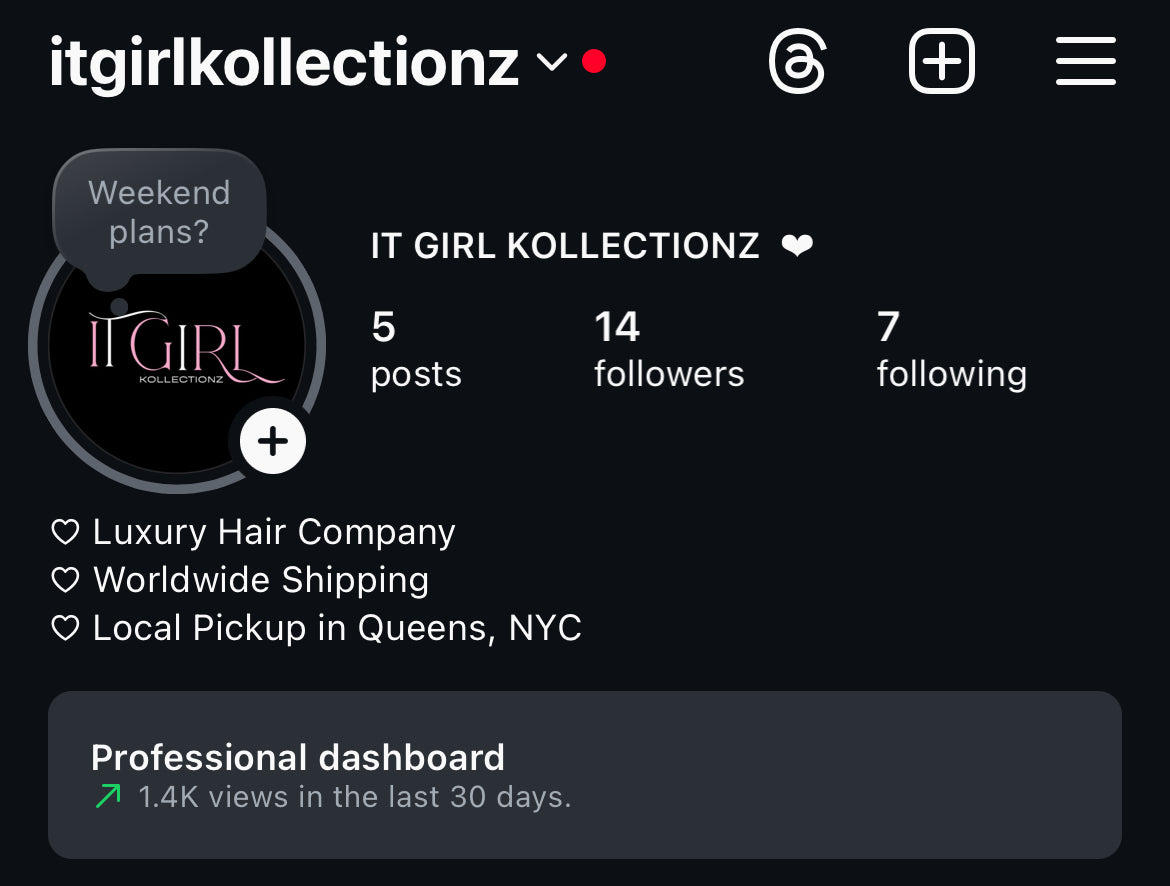The height and width of the screenshot is (886, 1170).
Task: Open the 14 followers list
Action: click(668, 349)
